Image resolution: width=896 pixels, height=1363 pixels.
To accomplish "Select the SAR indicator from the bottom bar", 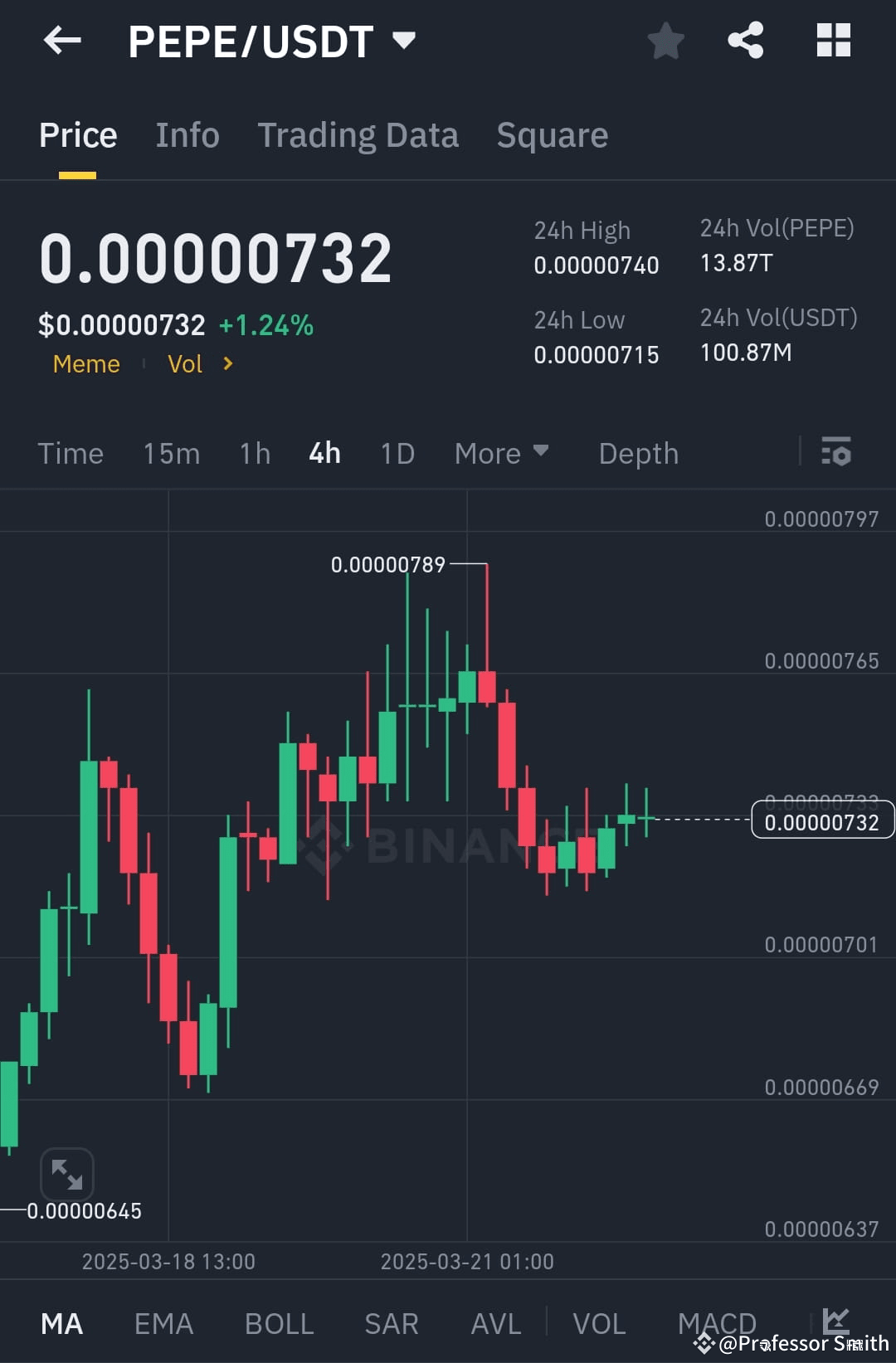I will [x=391, y=1323].
